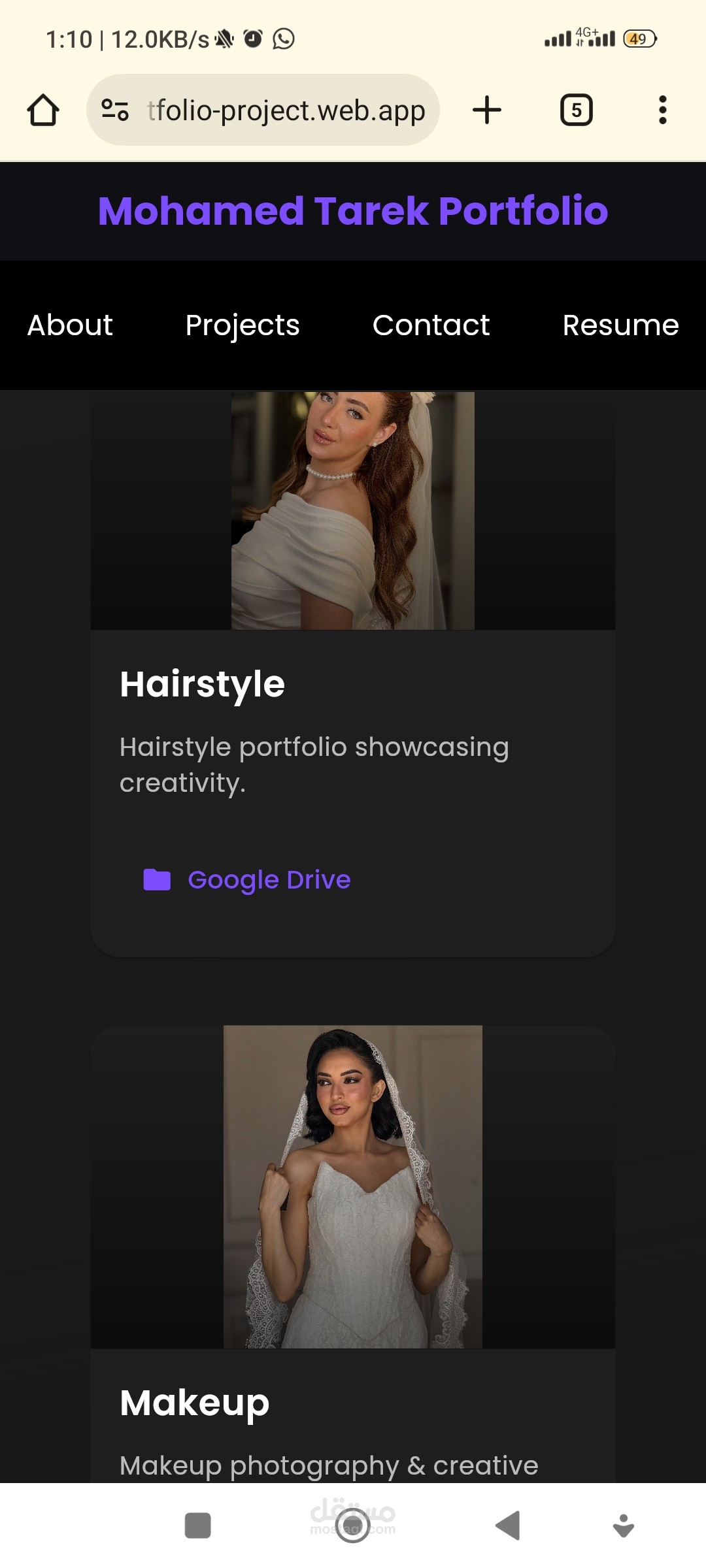The width and height of the screenshot is (706, 1568).
Task: Go to the About section
Action: (70, 325)
